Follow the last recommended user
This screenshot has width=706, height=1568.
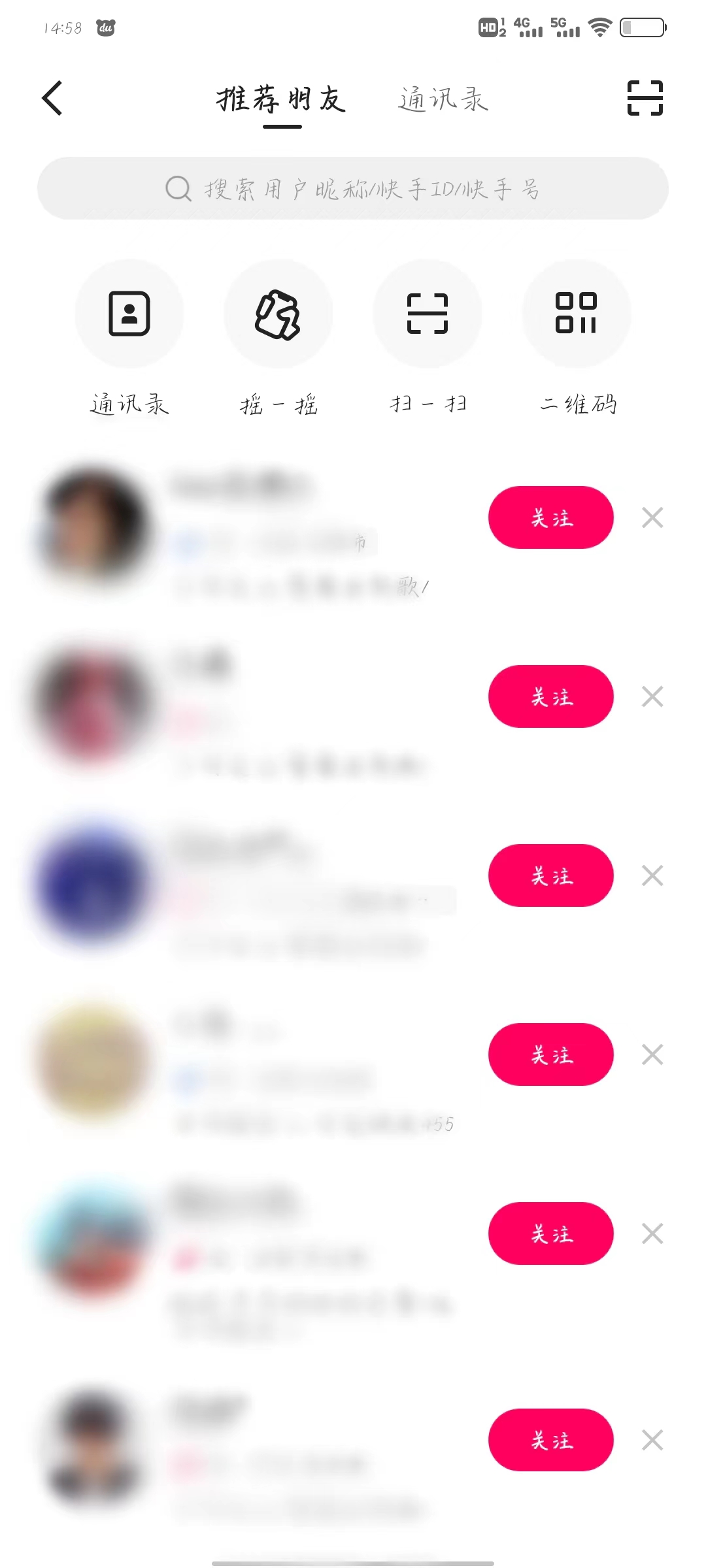(550, 1440)
